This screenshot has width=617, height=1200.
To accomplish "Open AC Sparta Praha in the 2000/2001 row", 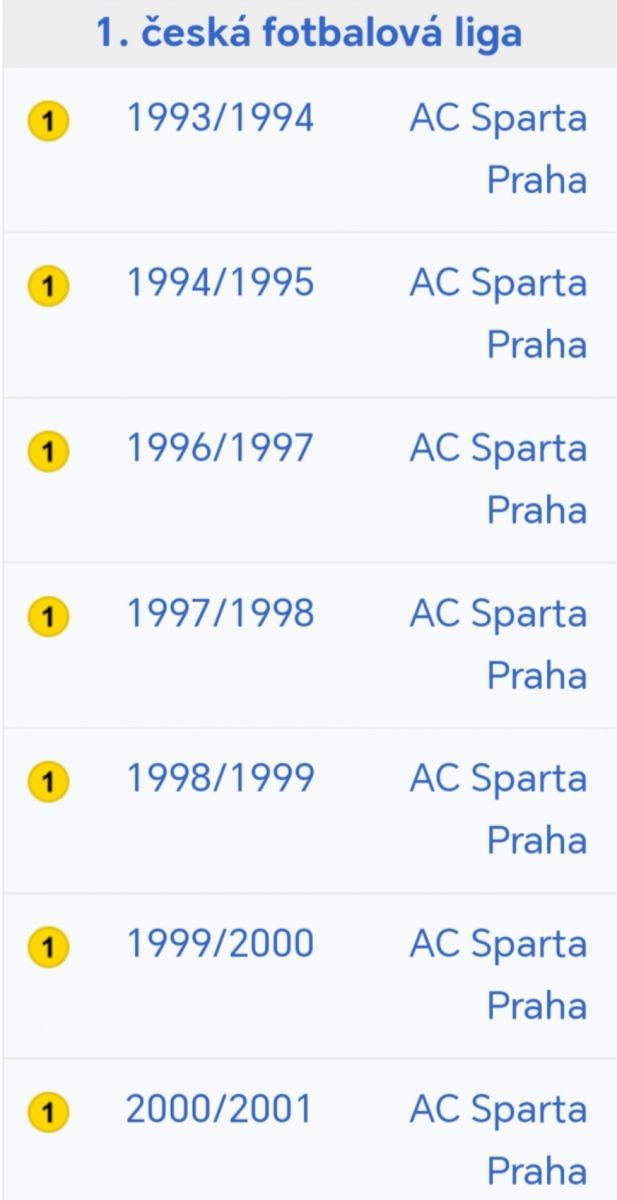I will [498, 1140].
